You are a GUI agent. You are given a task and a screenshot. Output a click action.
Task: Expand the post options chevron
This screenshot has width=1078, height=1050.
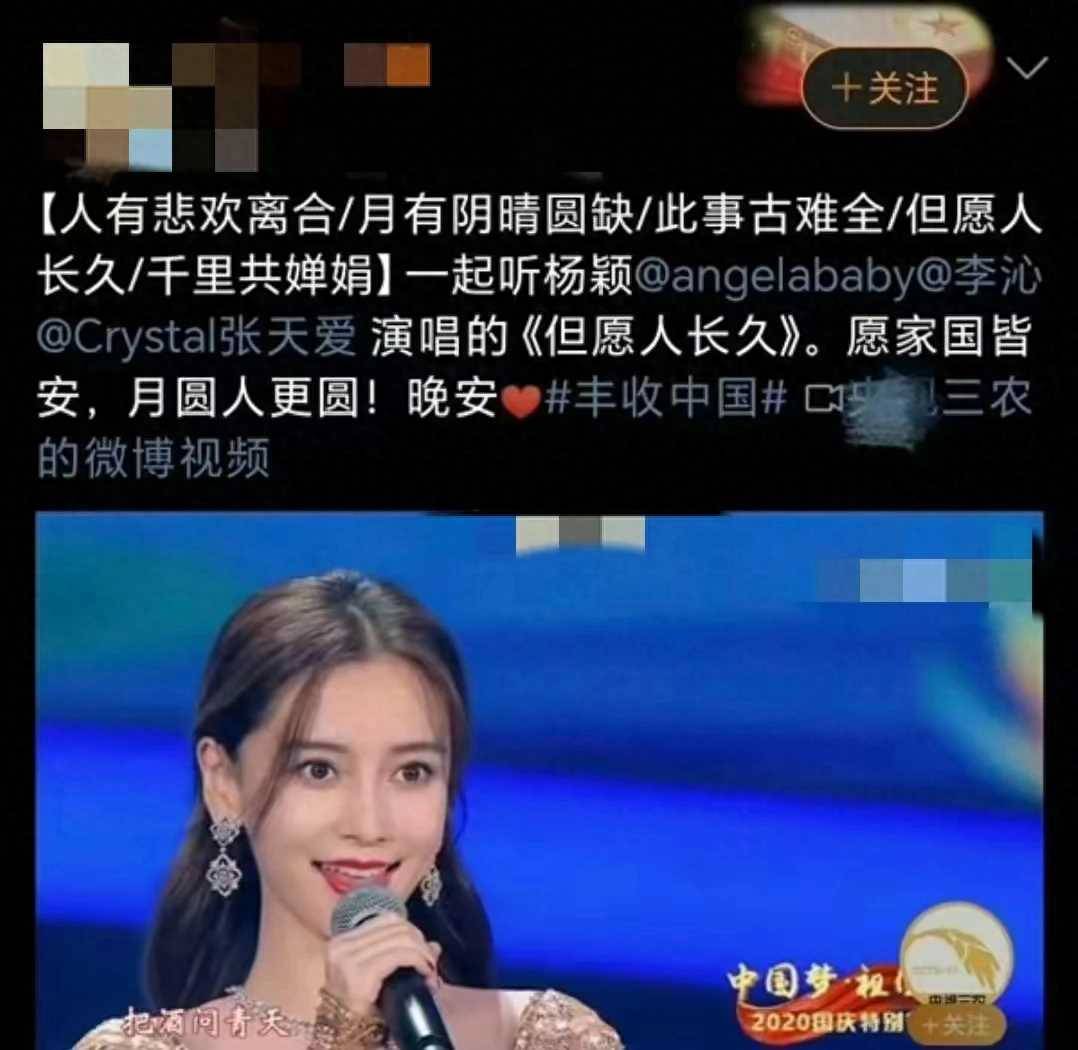(1027, 68)
